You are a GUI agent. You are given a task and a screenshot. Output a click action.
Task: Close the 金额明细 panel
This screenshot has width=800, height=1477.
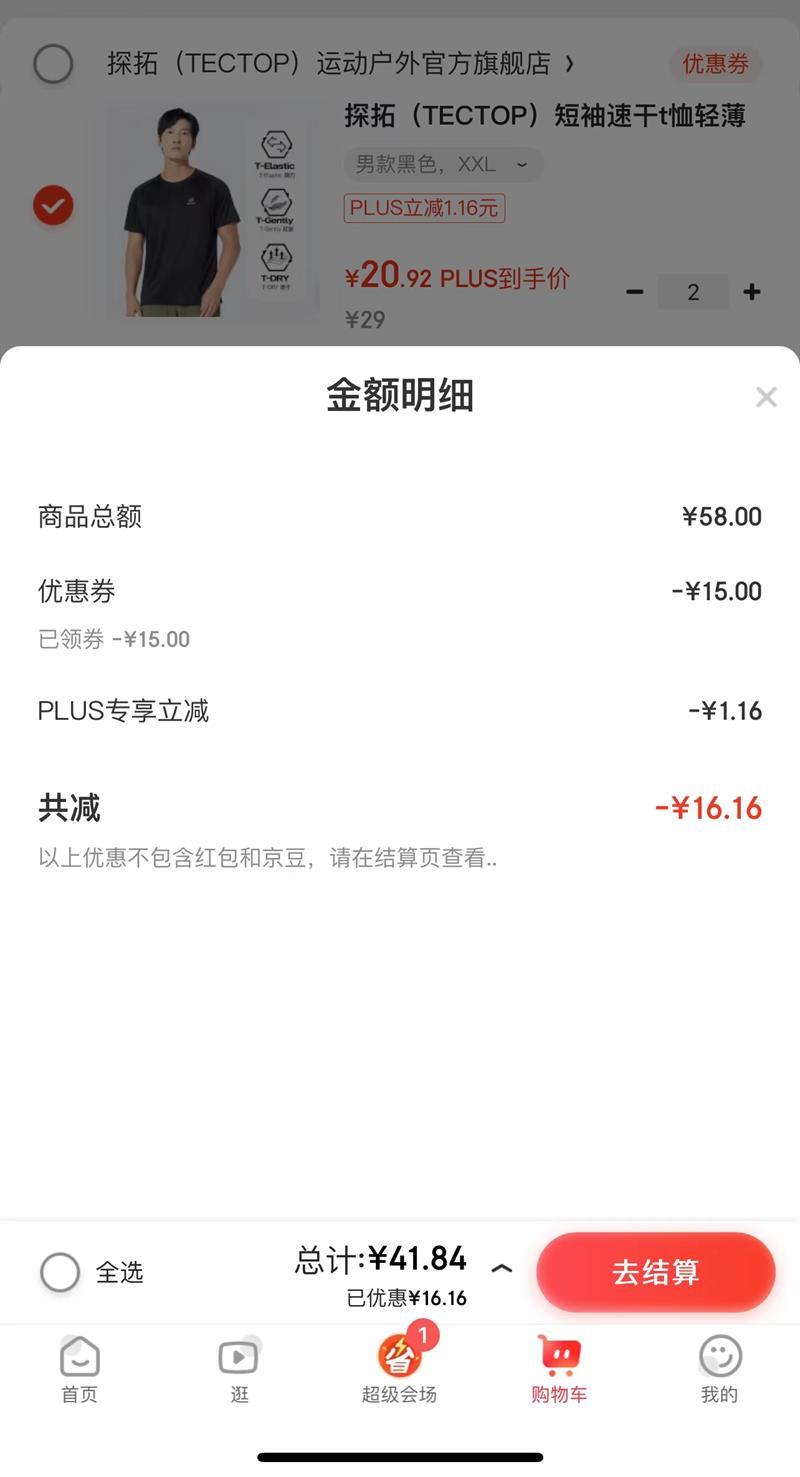(766, 398)
